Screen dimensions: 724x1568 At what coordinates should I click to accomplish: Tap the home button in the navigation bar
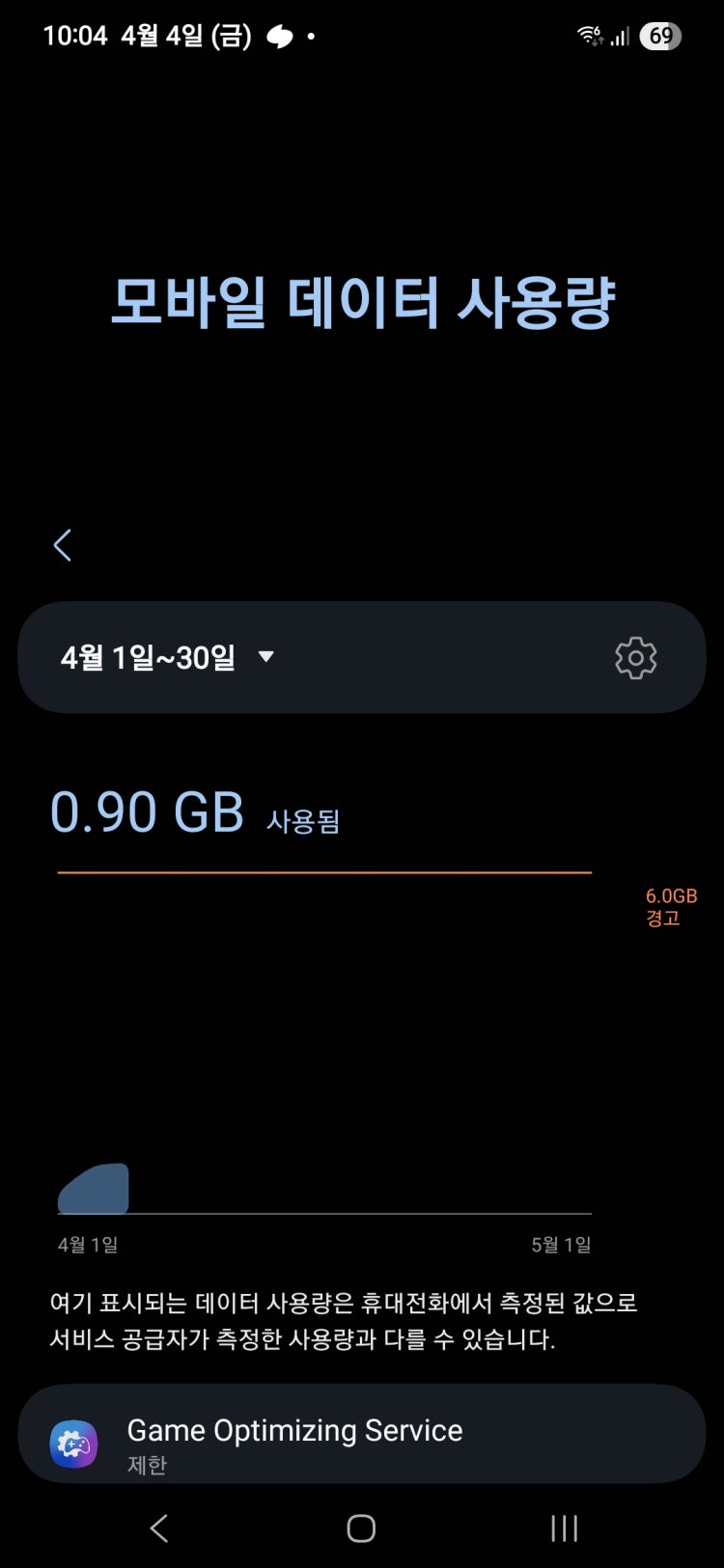[x=359, y=1528]
